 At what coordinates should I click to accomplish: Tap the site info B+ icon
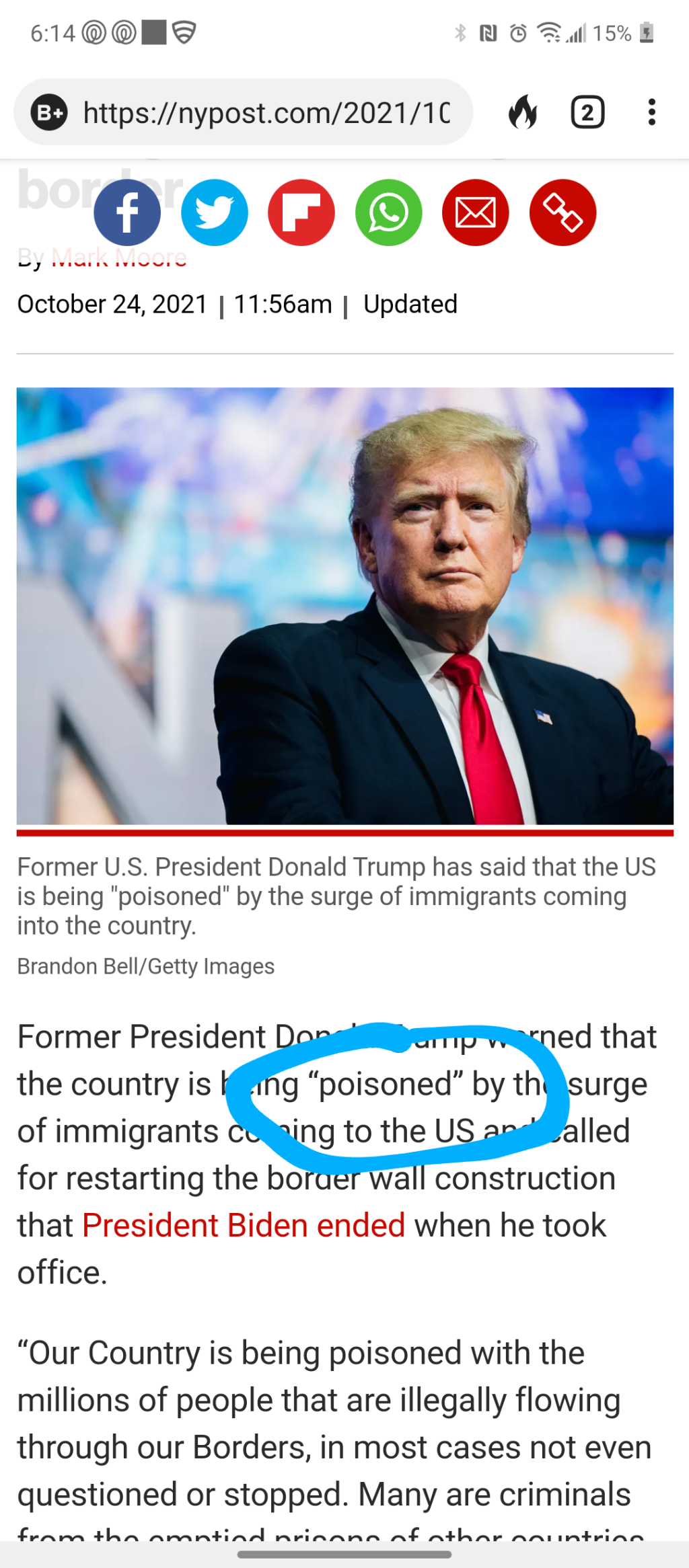click(50, 112)
